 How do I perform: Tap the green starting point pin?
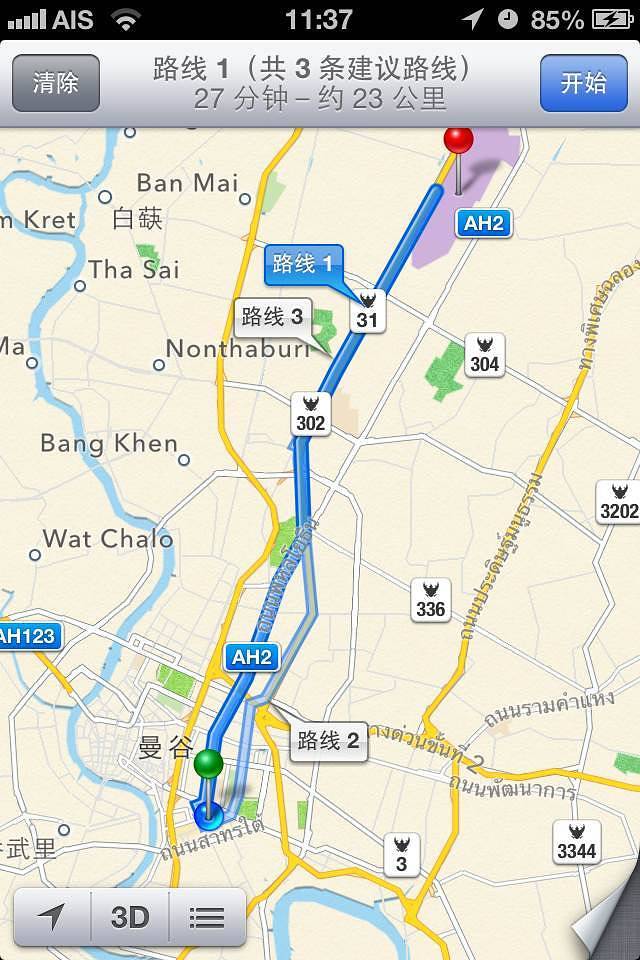(x=209, y=764)
